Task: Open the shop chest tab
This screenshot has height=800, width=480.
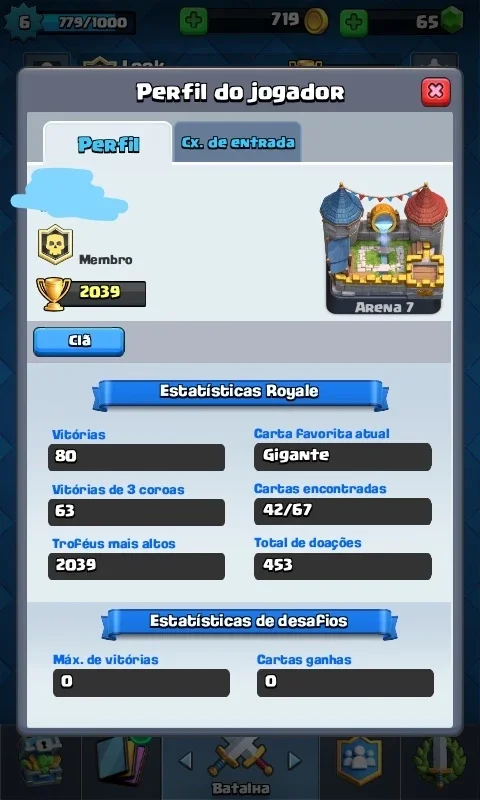Action: point(41,763)
